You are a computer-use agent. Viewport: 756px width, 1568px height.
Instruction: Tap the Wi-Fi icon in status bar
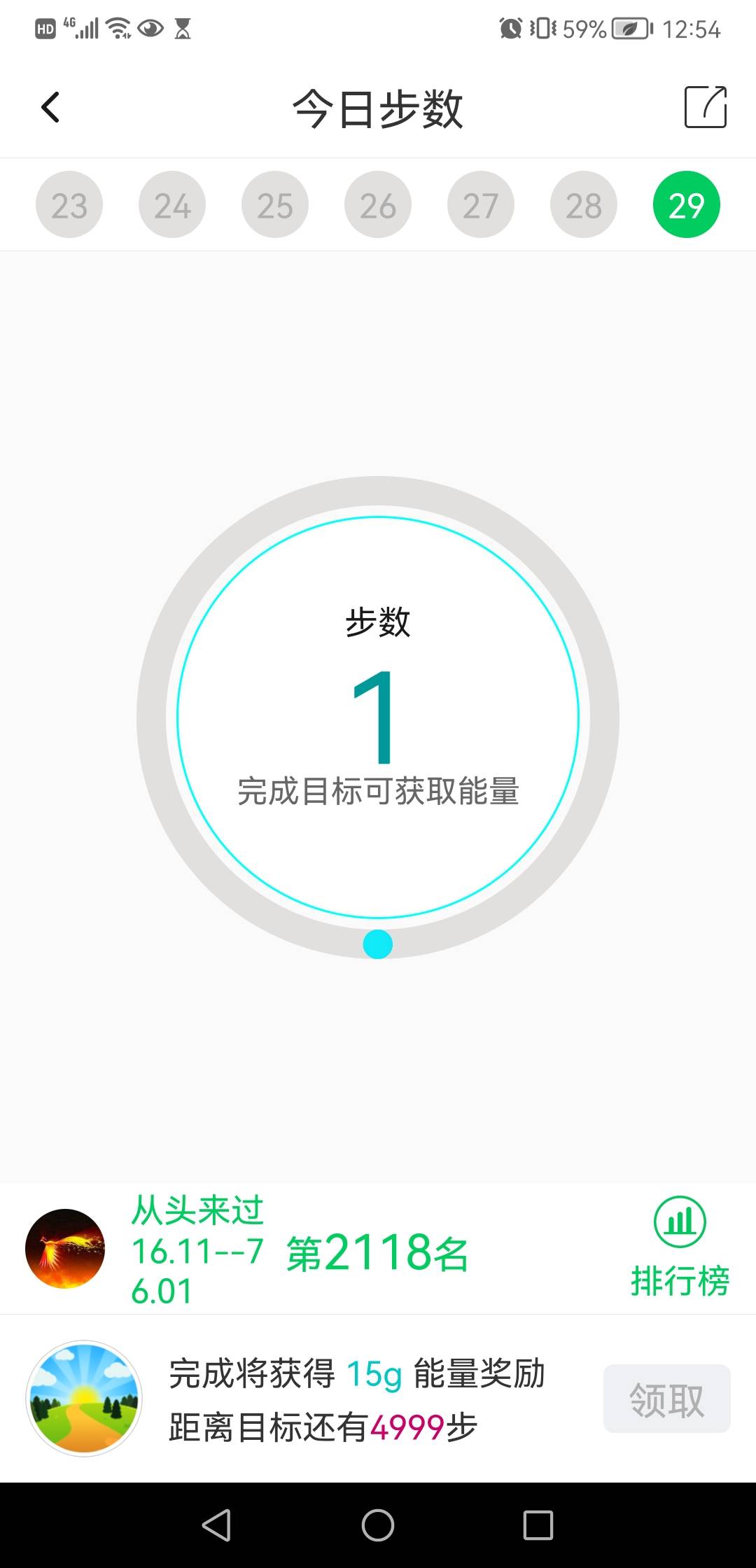tap(116, 29)
